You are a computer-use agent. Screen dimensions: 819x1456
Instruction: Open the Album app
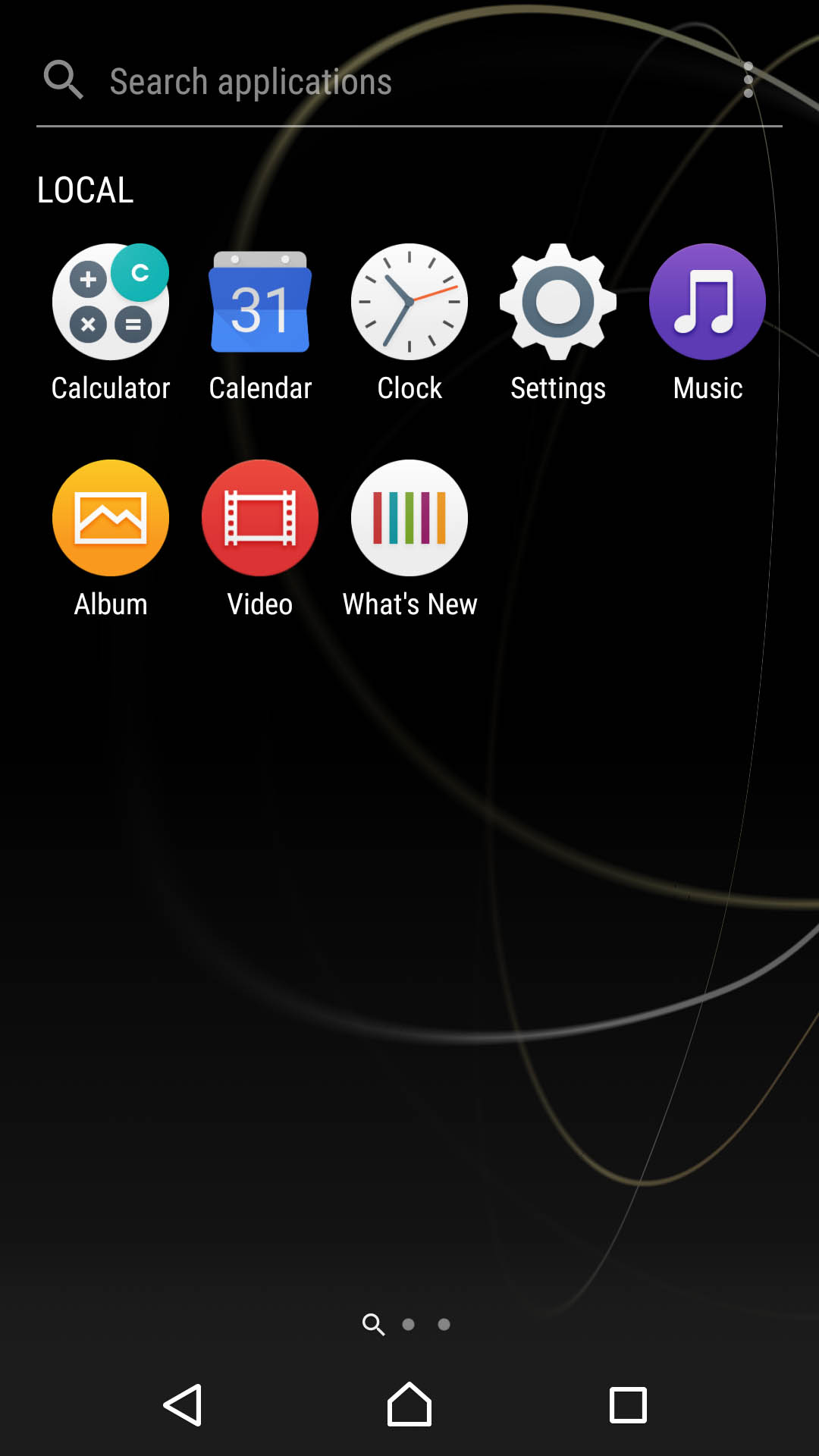[111, 539]
